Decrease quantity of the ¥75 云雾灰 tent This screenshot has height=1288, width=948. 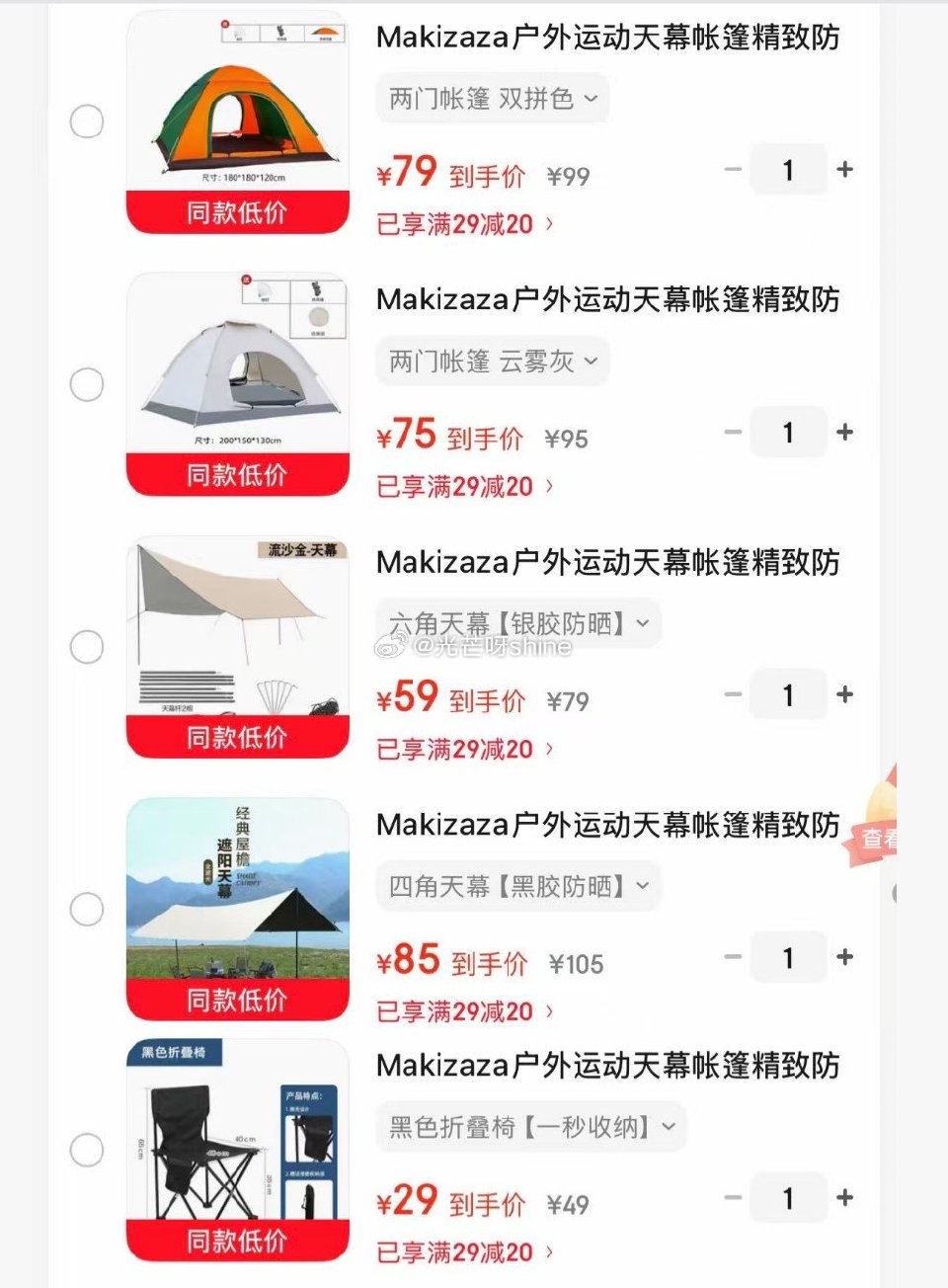[x=733, y=432]
